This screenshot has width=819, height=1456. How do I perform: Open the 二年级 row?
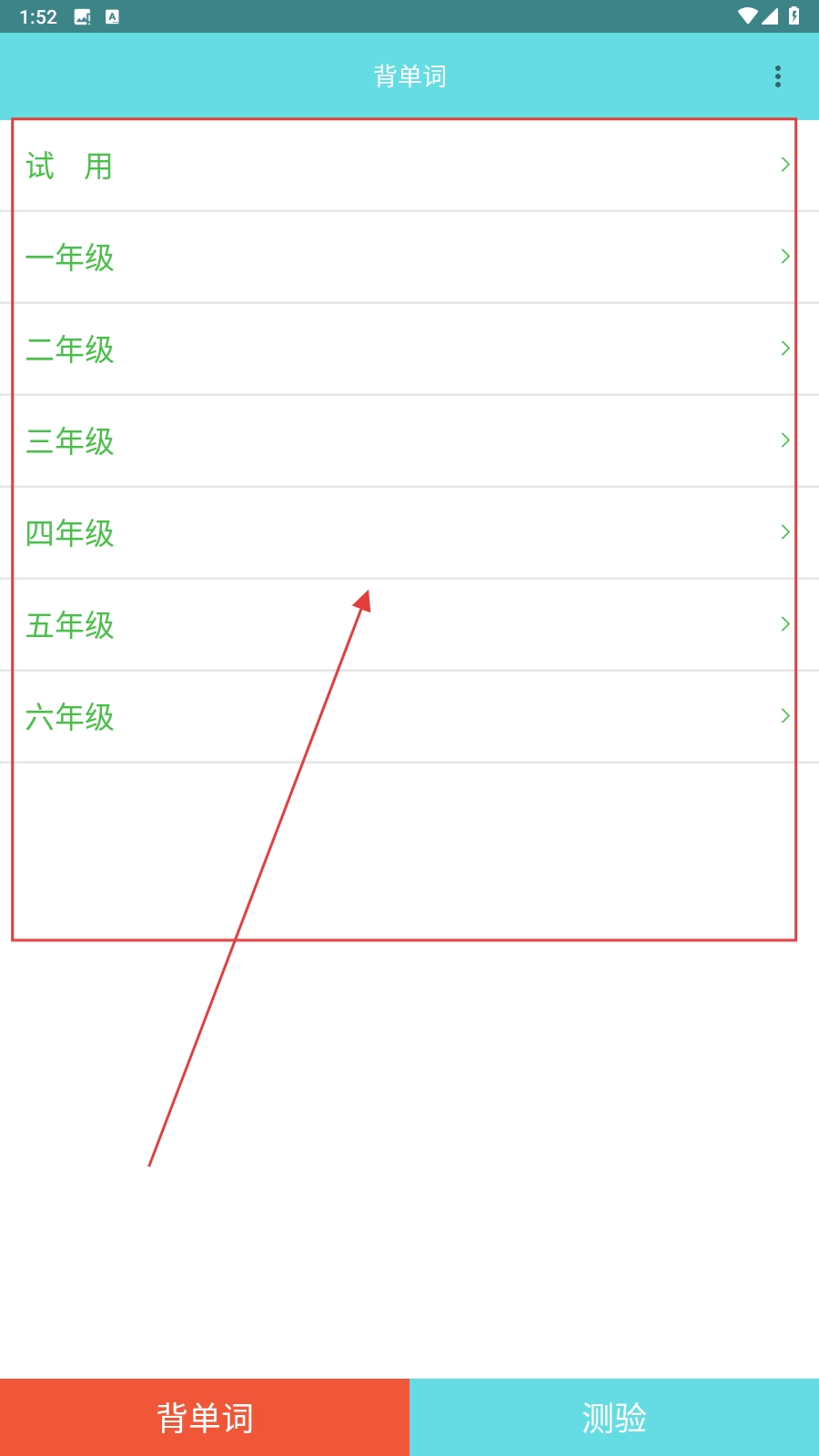409,349
